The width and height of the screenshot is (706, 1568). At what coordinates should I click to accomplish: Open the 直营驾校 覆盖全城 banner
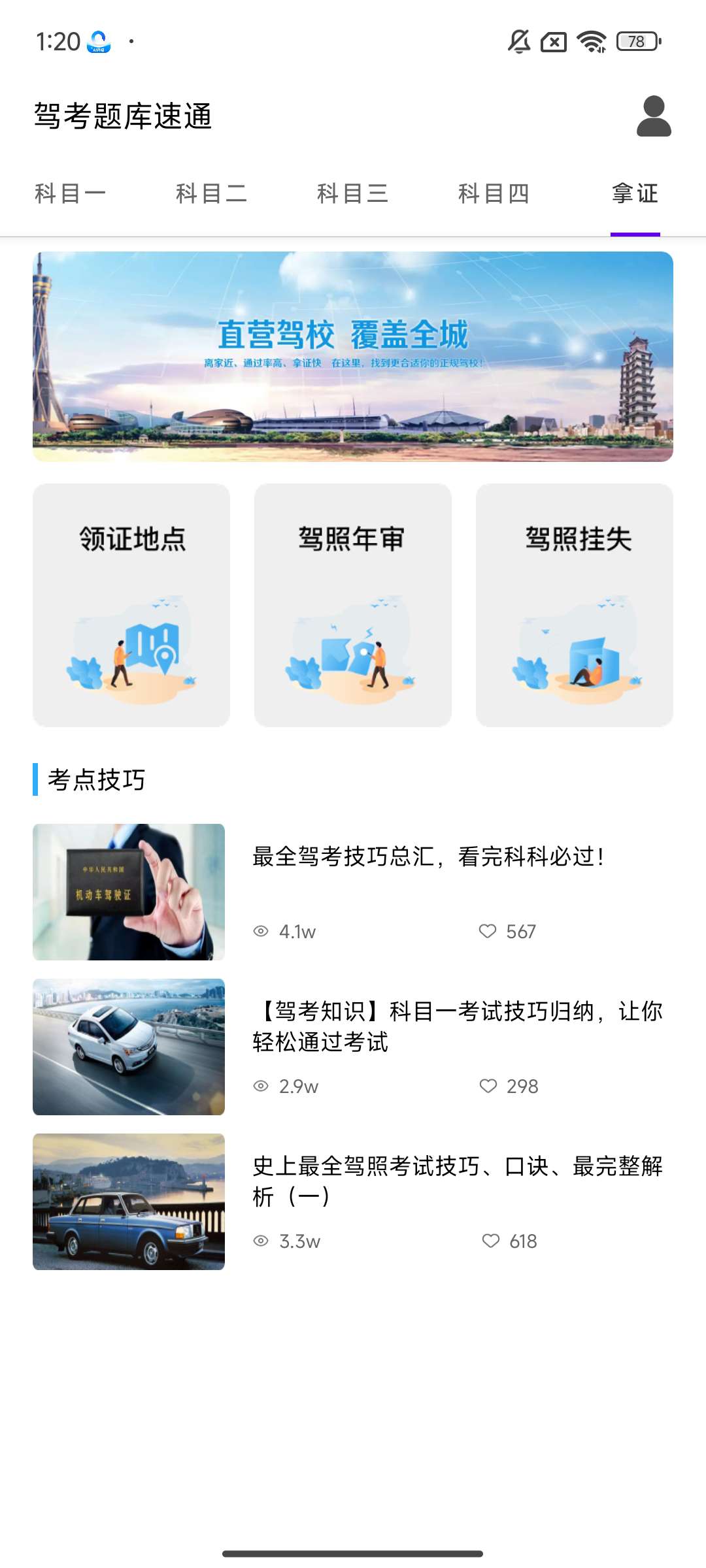[353, 357]
